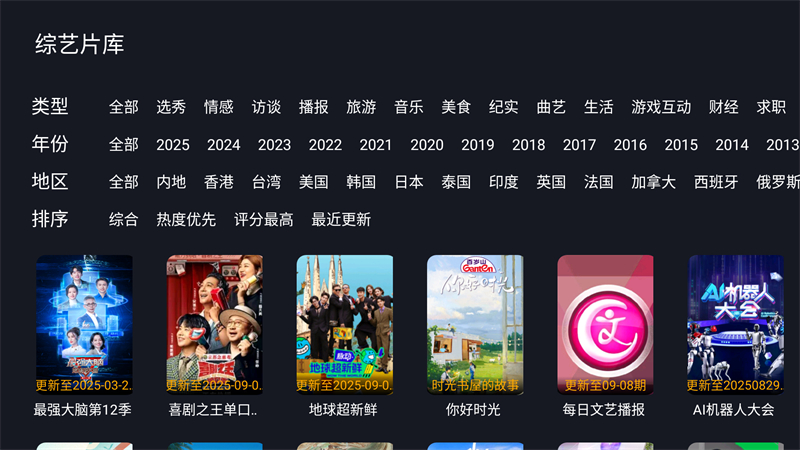Open 最强大脑第12季 show
Image resolution: width=800 pixels, height=450 pixels.
[84, 325]
